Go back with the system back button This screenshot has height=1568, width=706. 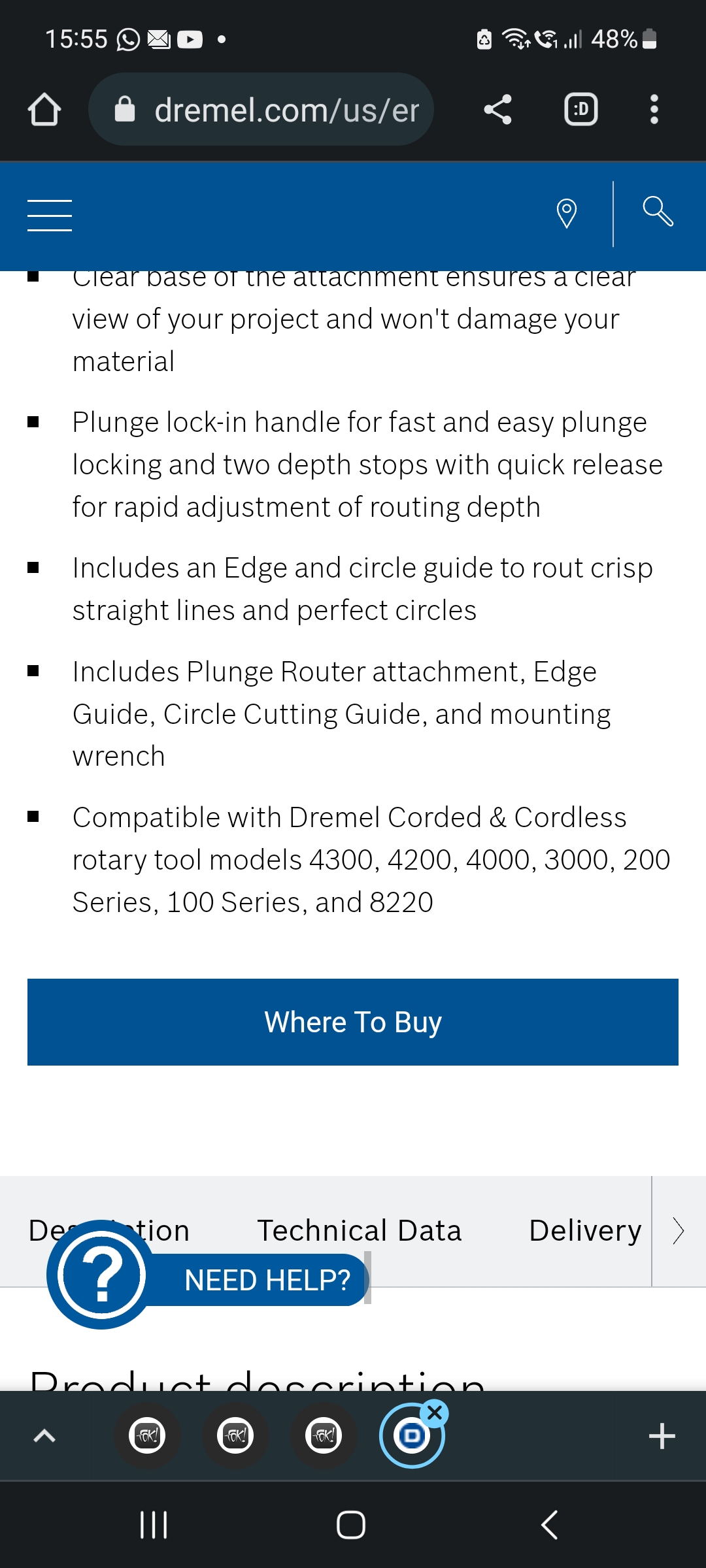click(x=550, y=1526)
